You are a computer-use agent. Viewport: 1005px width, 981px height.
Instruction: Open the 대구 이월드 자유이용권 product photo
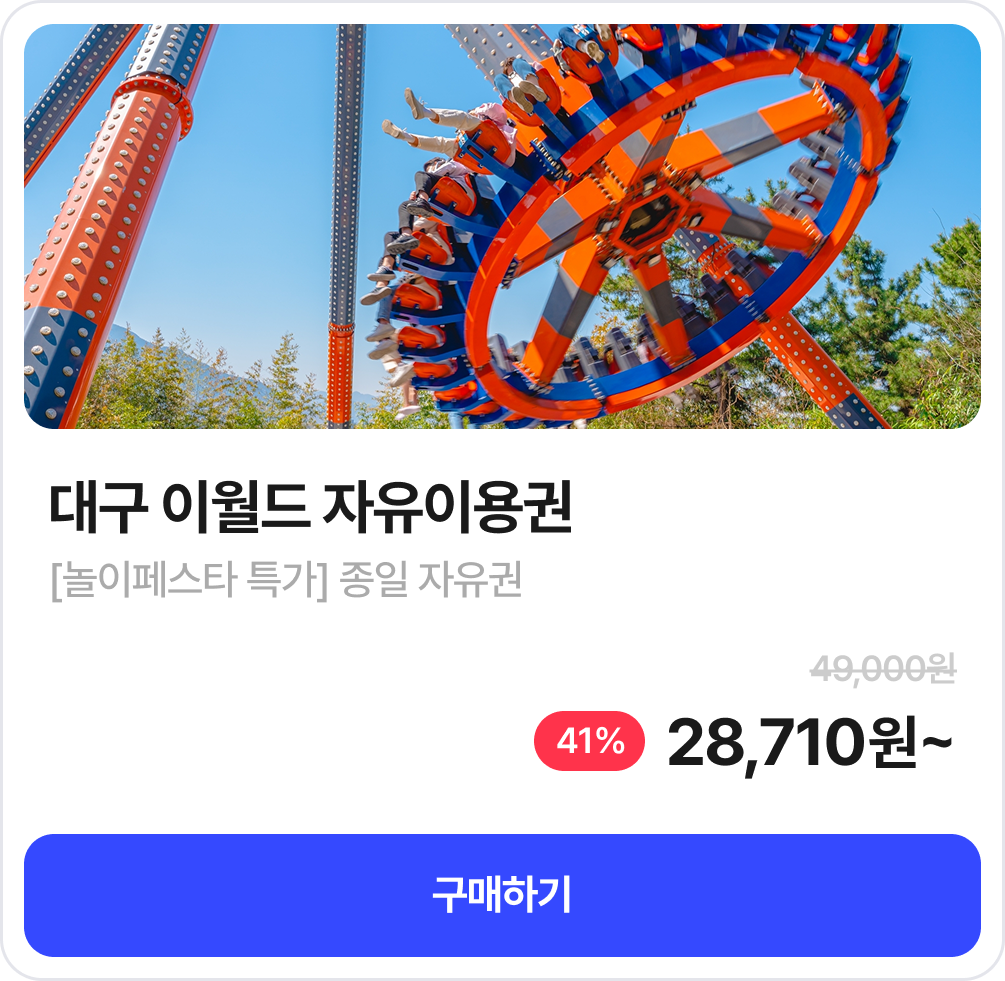click(x=502, y=227)
